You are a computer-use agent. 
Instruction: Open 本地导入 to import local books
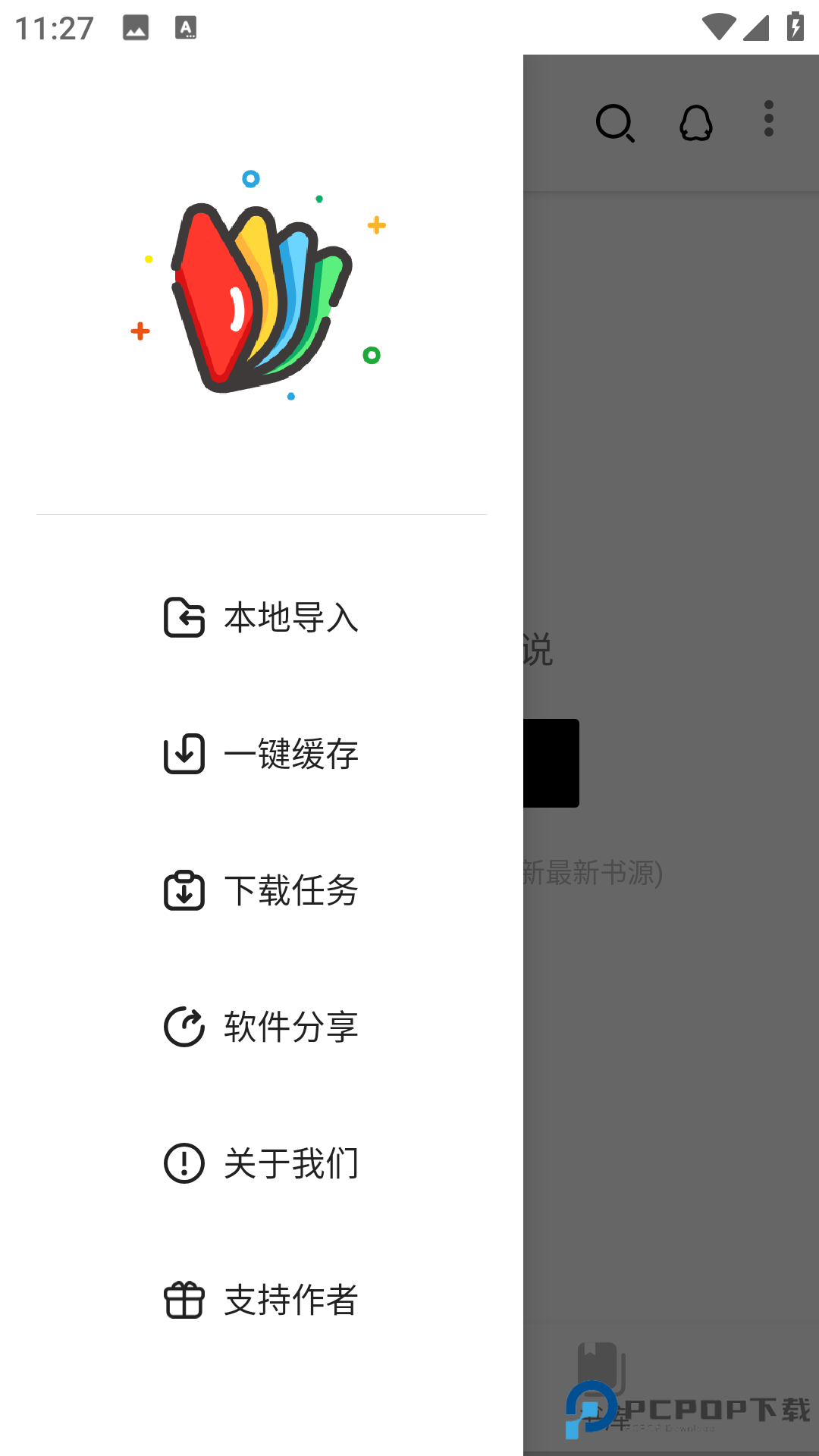291,619
